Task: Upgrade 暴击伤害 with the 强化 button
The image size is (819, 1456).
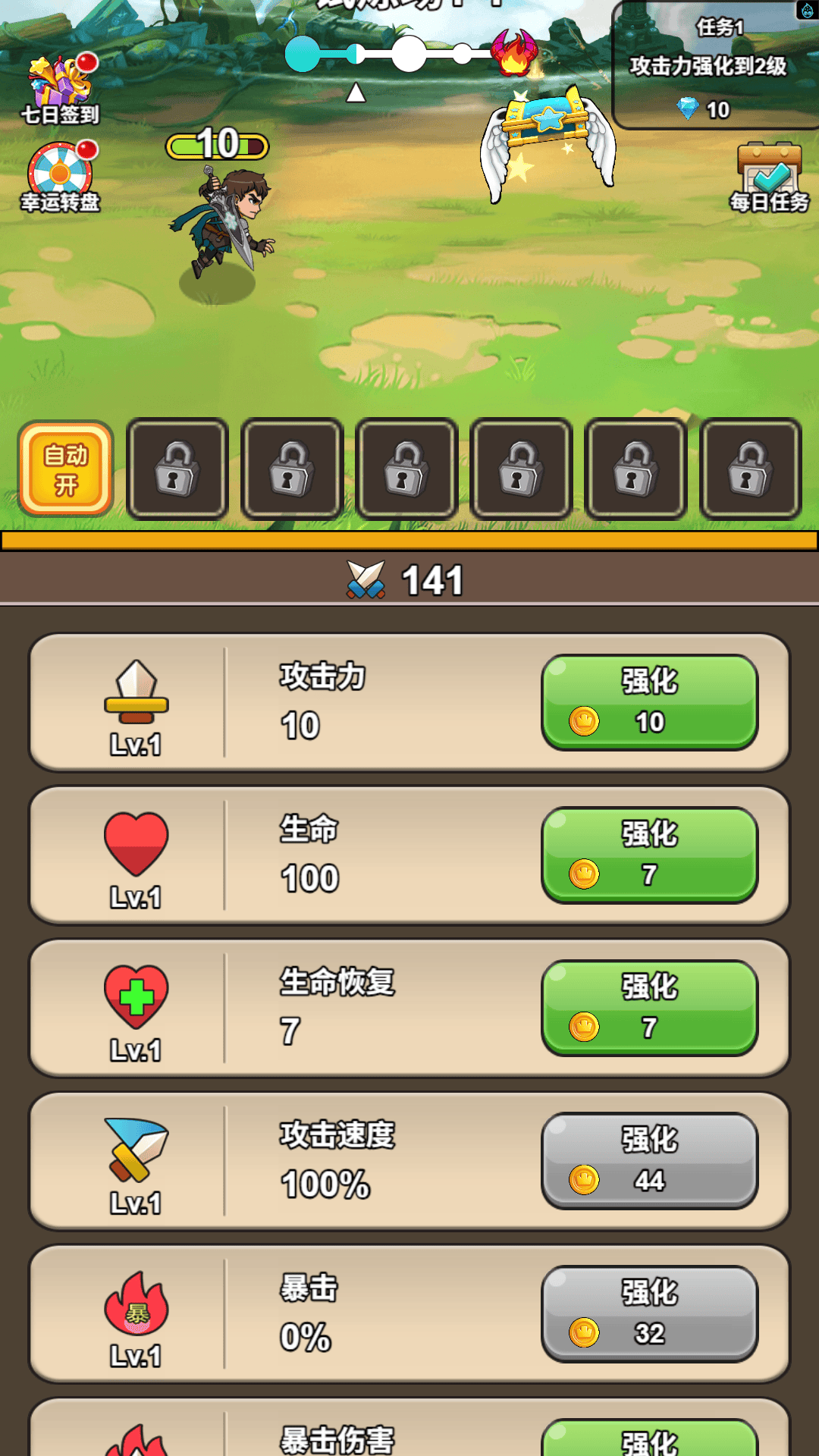Action: 649,1439
